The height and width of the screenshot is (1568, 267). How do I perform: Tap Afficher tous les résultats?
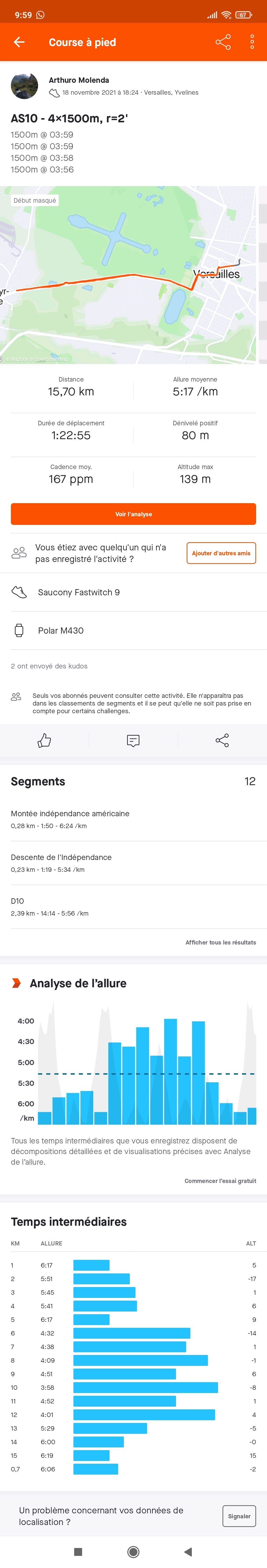[x=221, y=942]
